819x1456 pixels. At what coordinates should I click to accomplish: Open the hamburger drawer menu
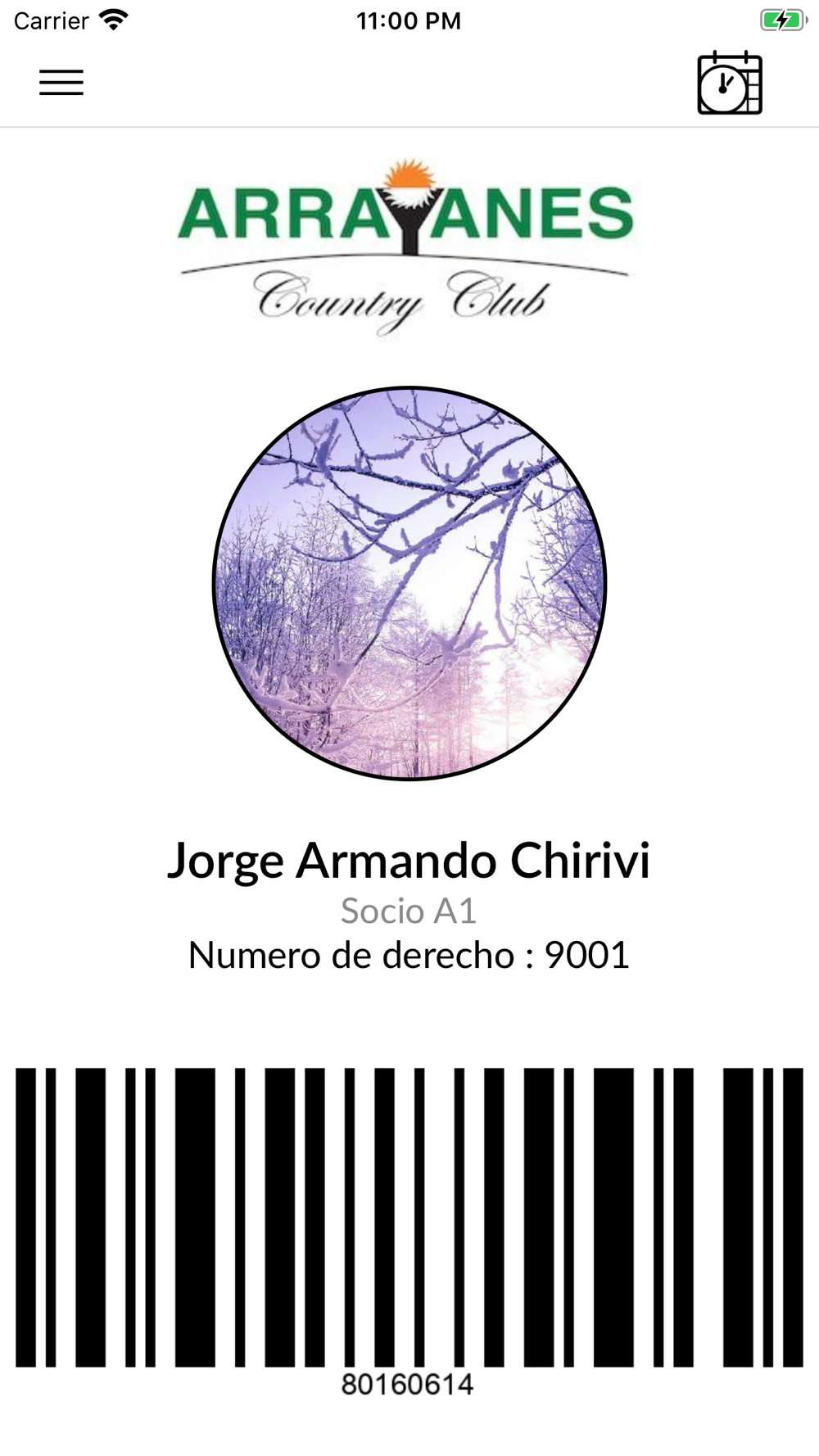[61, 83]
